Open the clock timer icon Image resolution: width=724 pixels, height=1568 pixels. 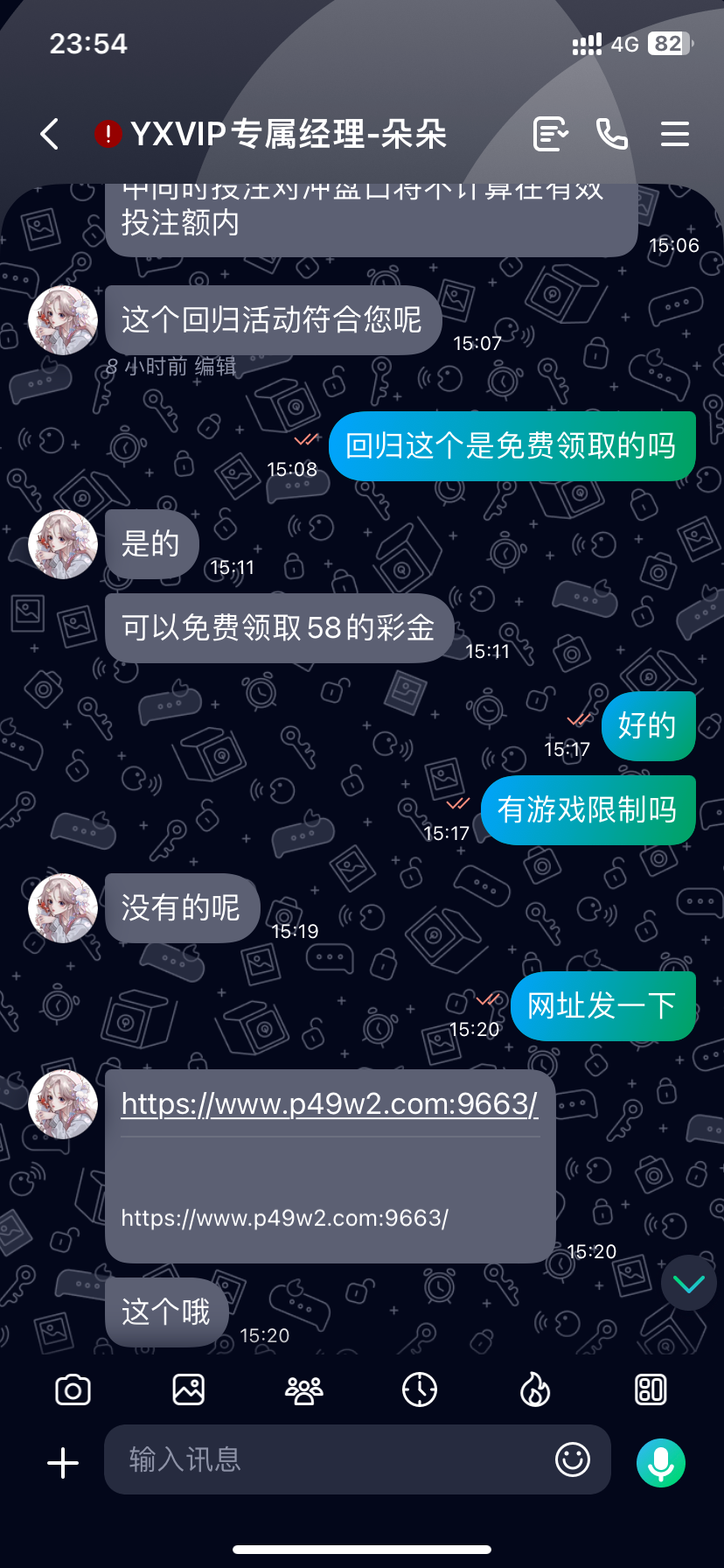pyautogui.click(x=420, y=1389)
